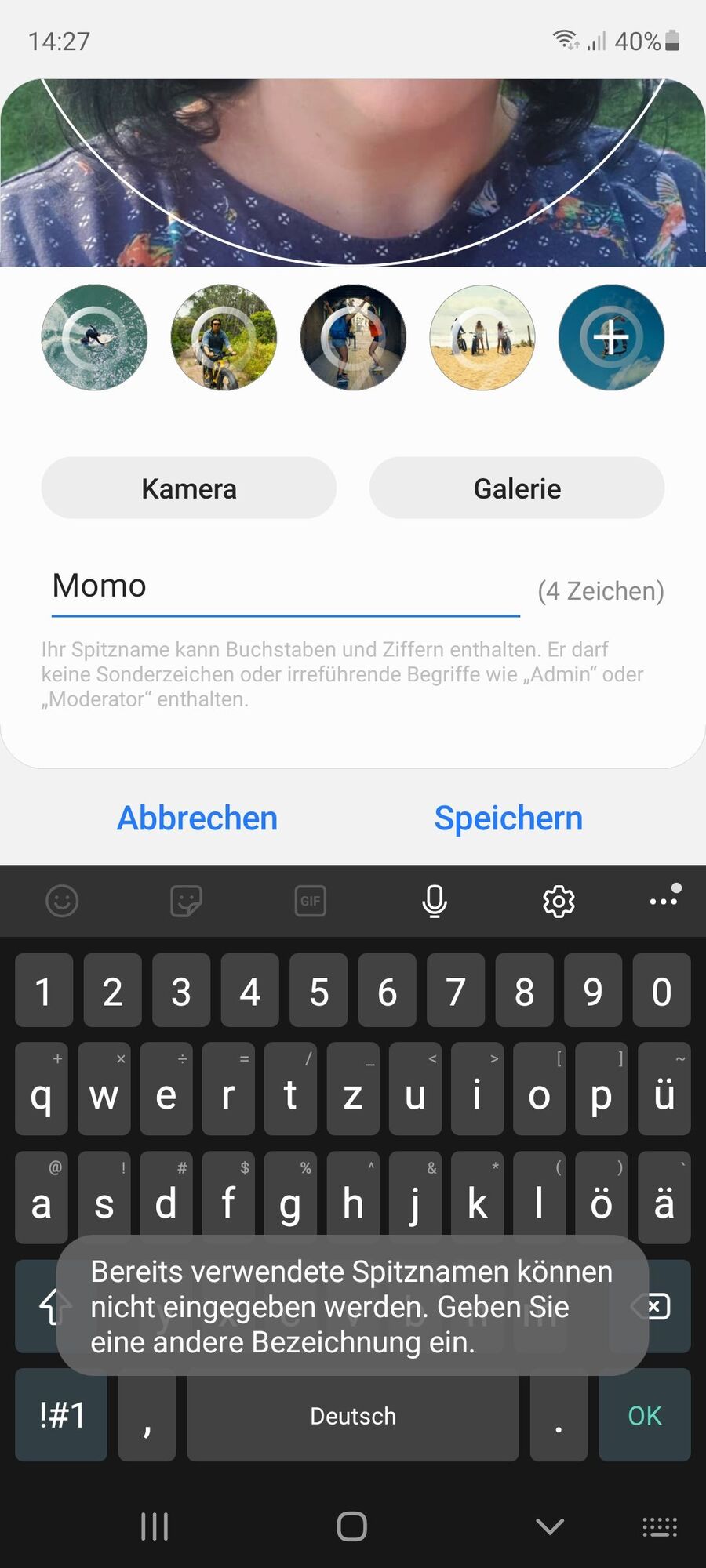The height and width of the screenshot is (1568, 706).
Task: Start voice input with the microphone
Action: click(434, 901)
